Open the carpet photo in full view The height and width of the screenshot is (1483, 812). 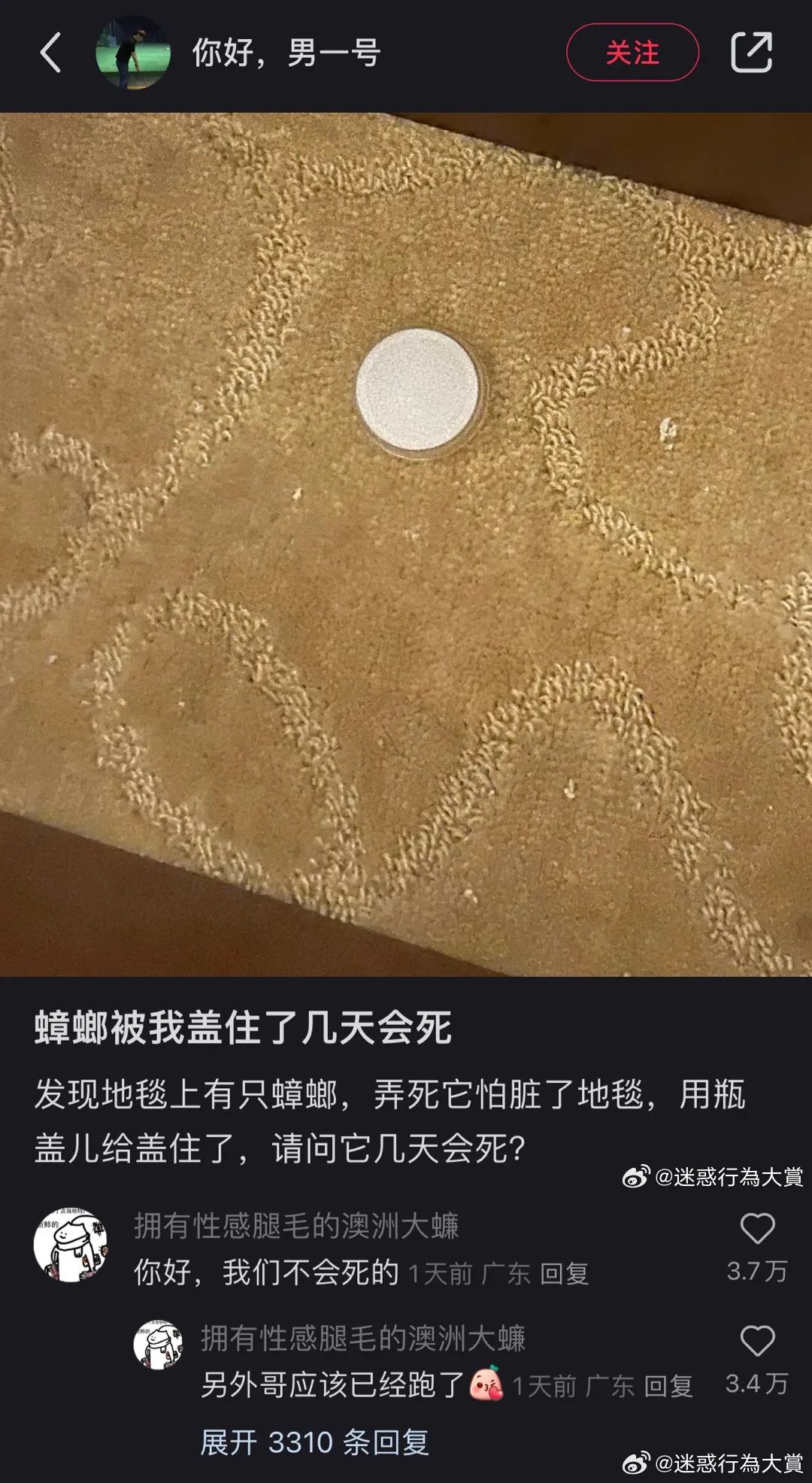[x=406, y=544]
